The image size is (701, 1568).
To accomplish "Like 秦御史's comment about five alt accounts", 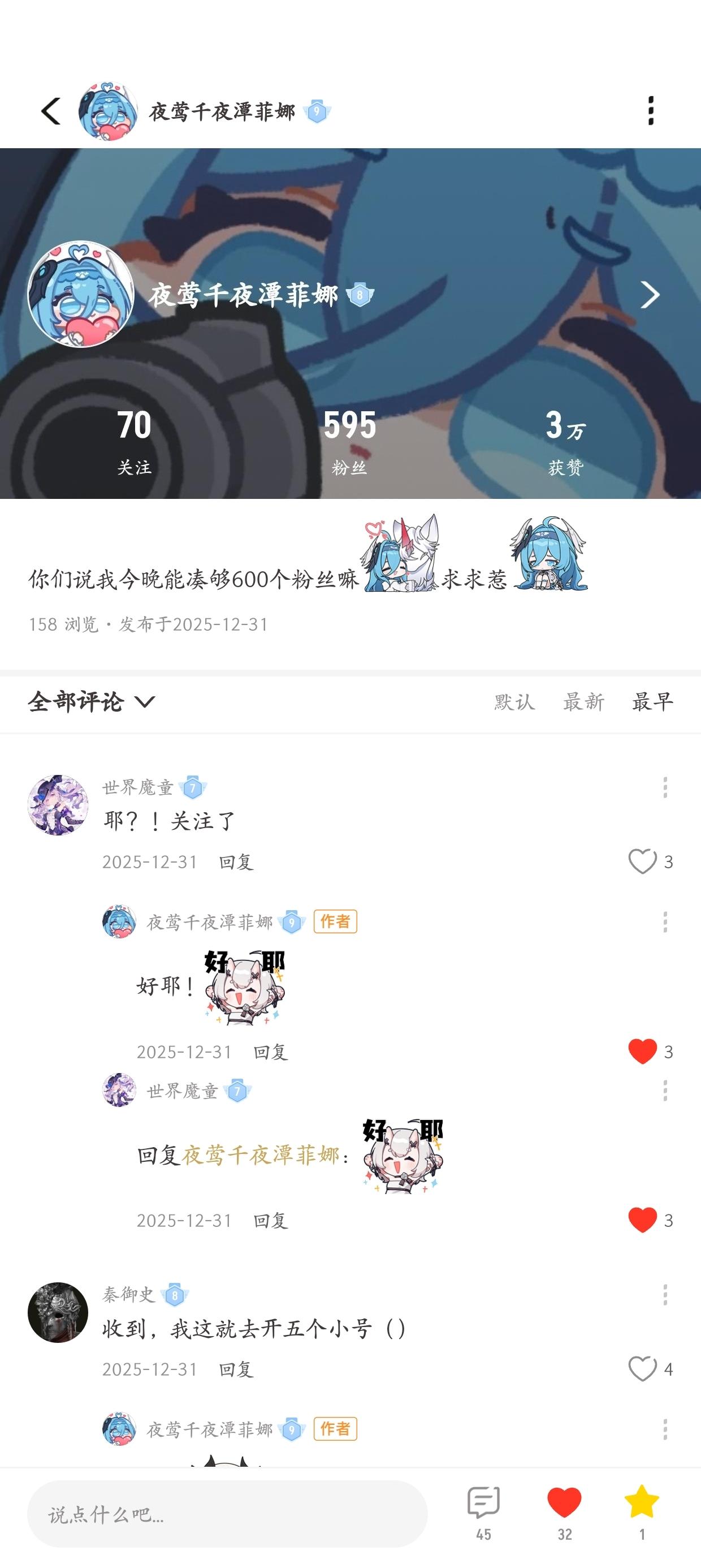I will 642,1369.
